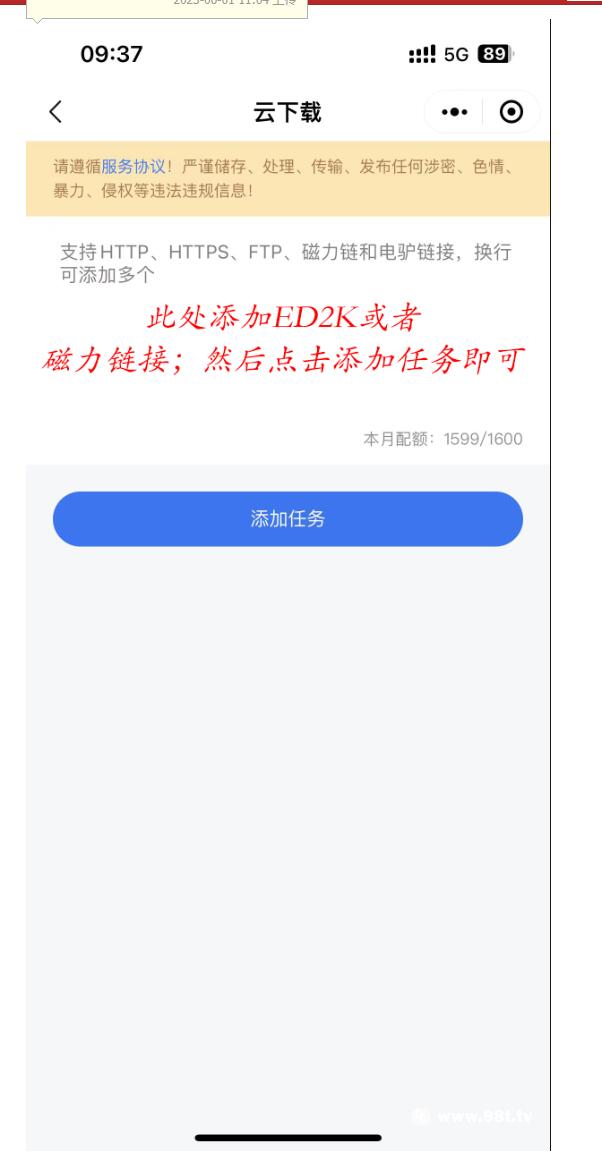Tap the 添加任务 button
This screenshot has width=602, height=1171.
point(288,519)
